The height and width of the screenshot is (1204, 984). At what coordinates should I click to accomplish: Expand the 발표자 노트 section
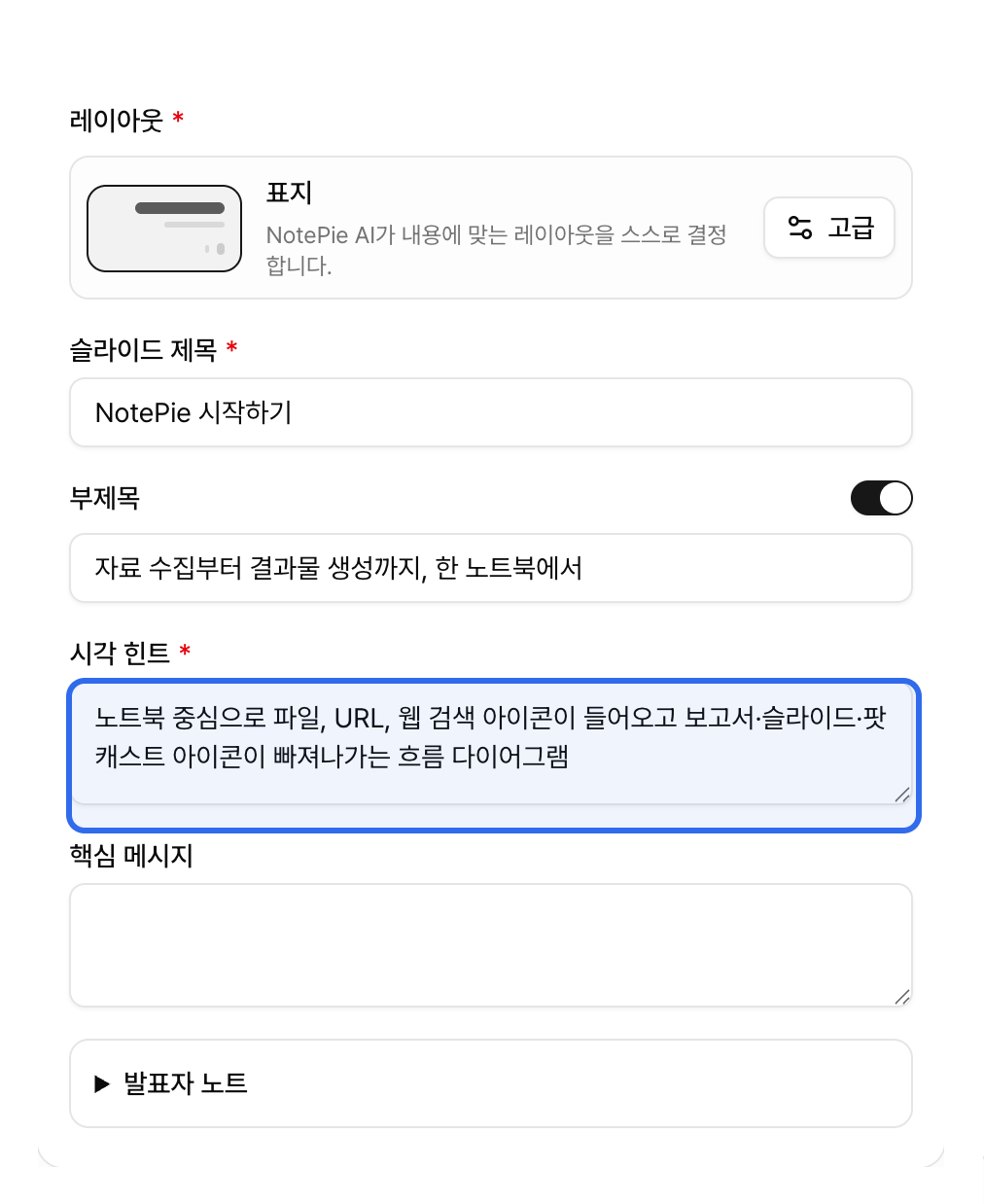pos(491,1083)
